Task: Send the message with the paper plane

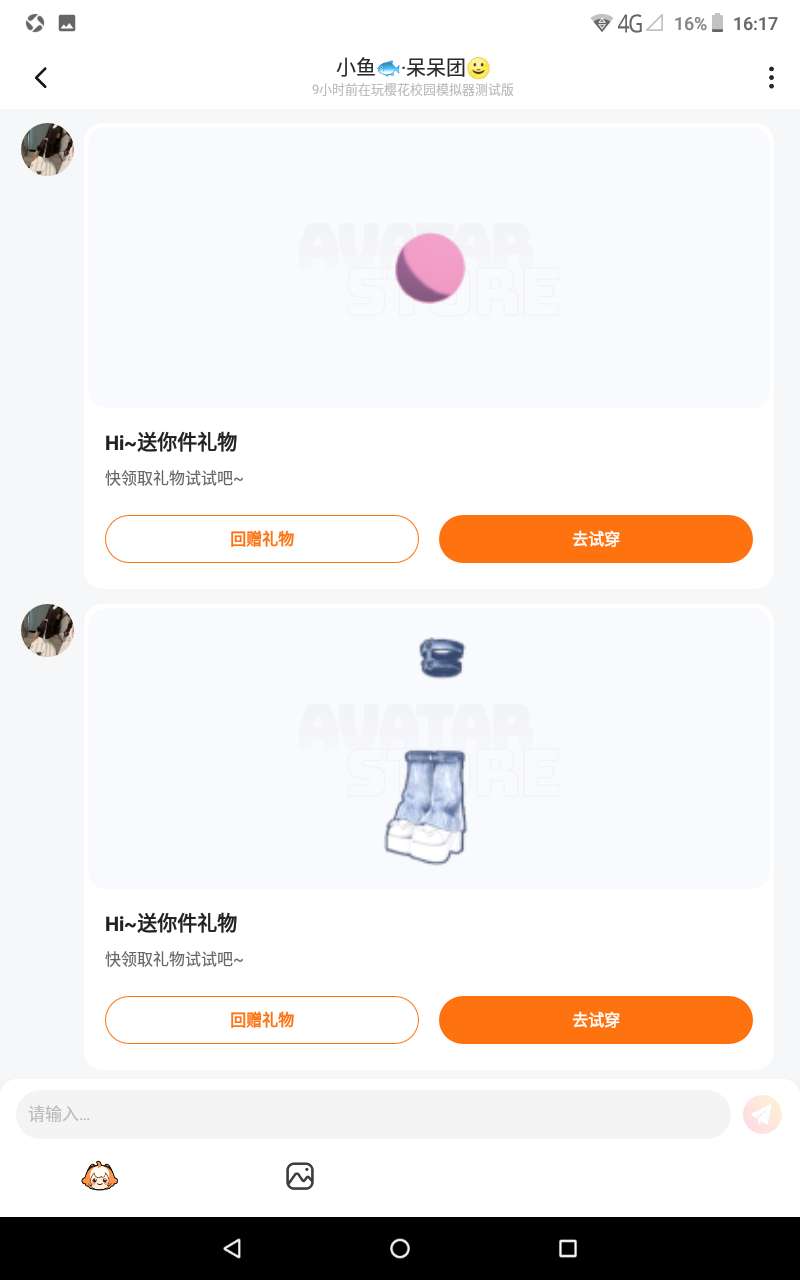Action: pyautogui.click(x=762, y=1114)
